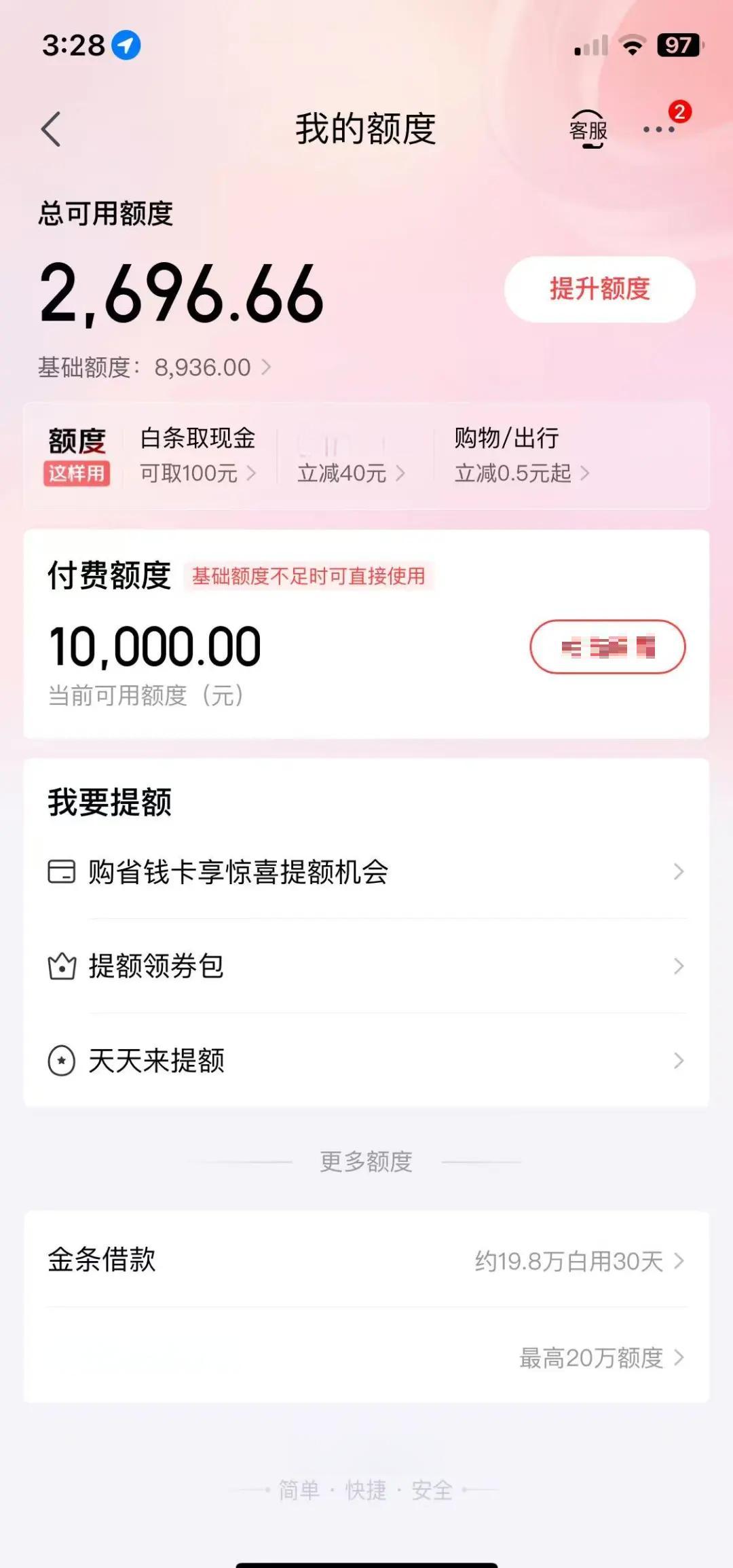Tap the 提升额度 button
The image size is (733, 1568).
[599, 289]
